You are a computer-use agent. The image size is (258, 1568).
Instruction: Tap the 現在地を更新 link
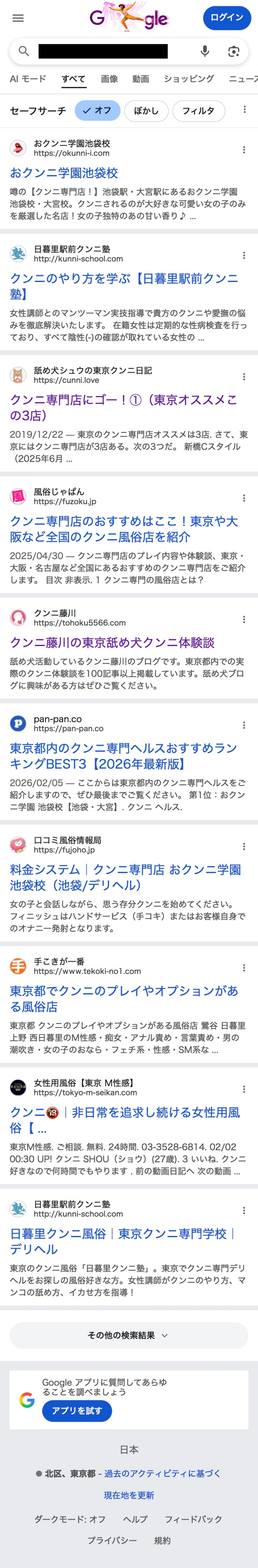(129, 1495)
